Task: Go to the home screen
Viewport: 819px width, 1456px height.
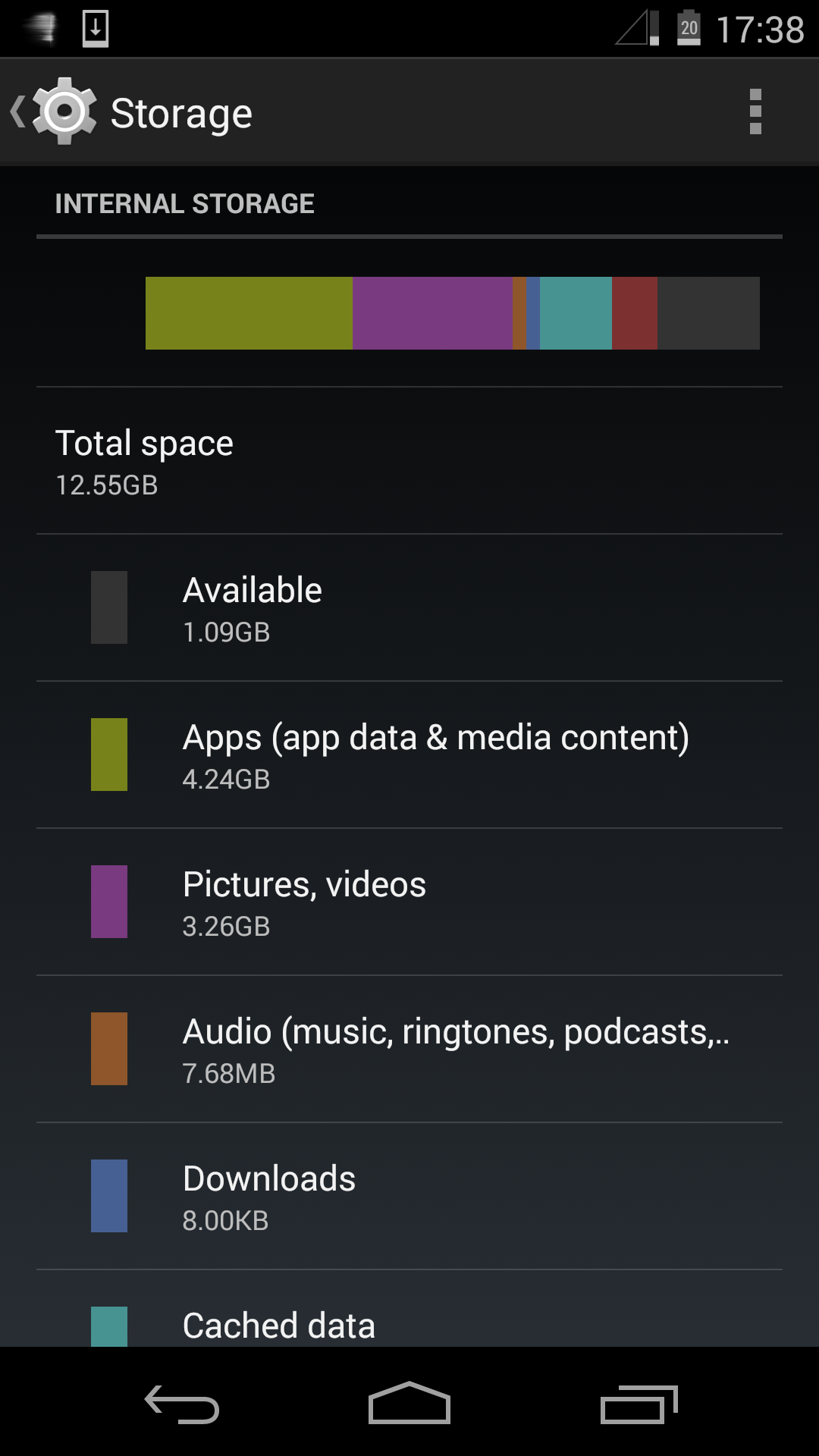Action: [x=409, y=1403]
